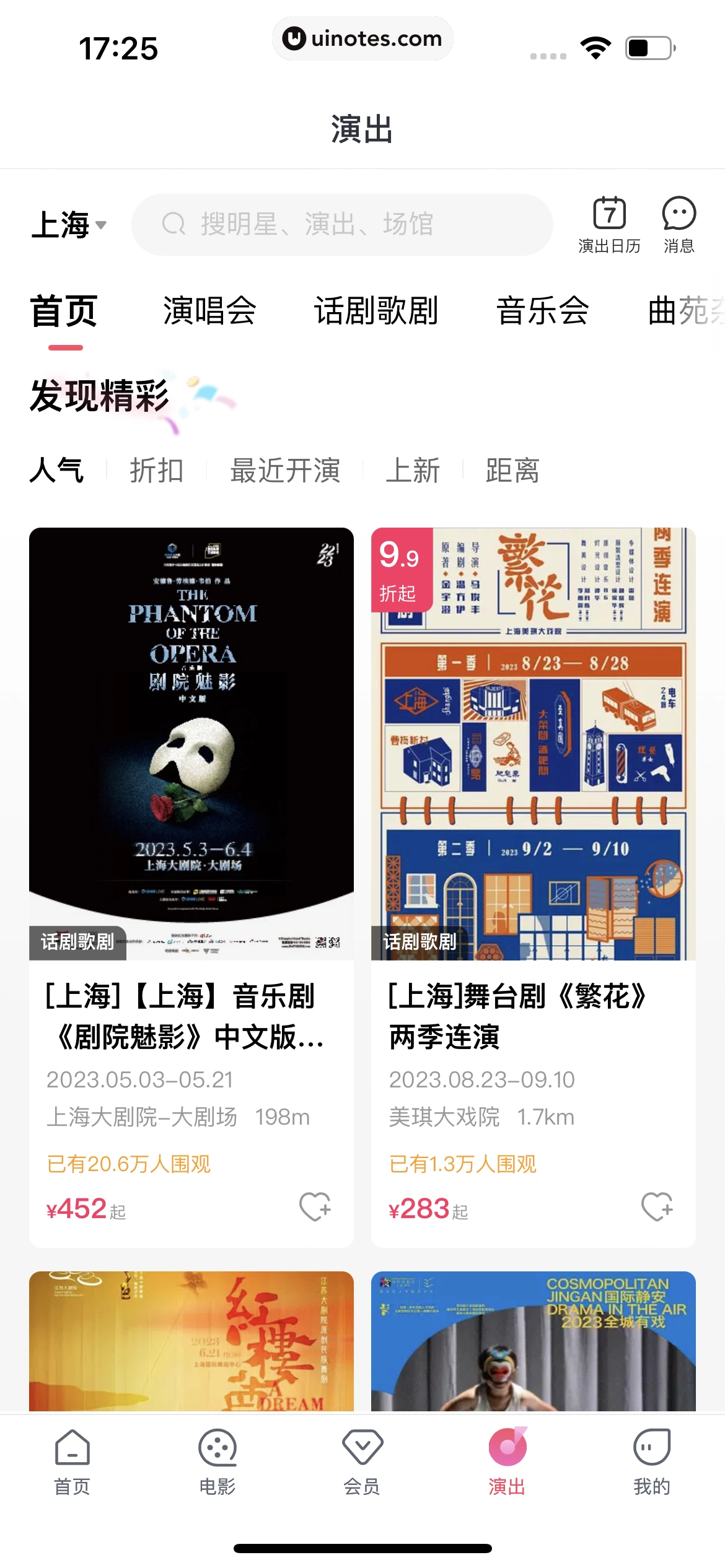Open the 消息 messages icon
725x1568 pixels.
[679, 225]
